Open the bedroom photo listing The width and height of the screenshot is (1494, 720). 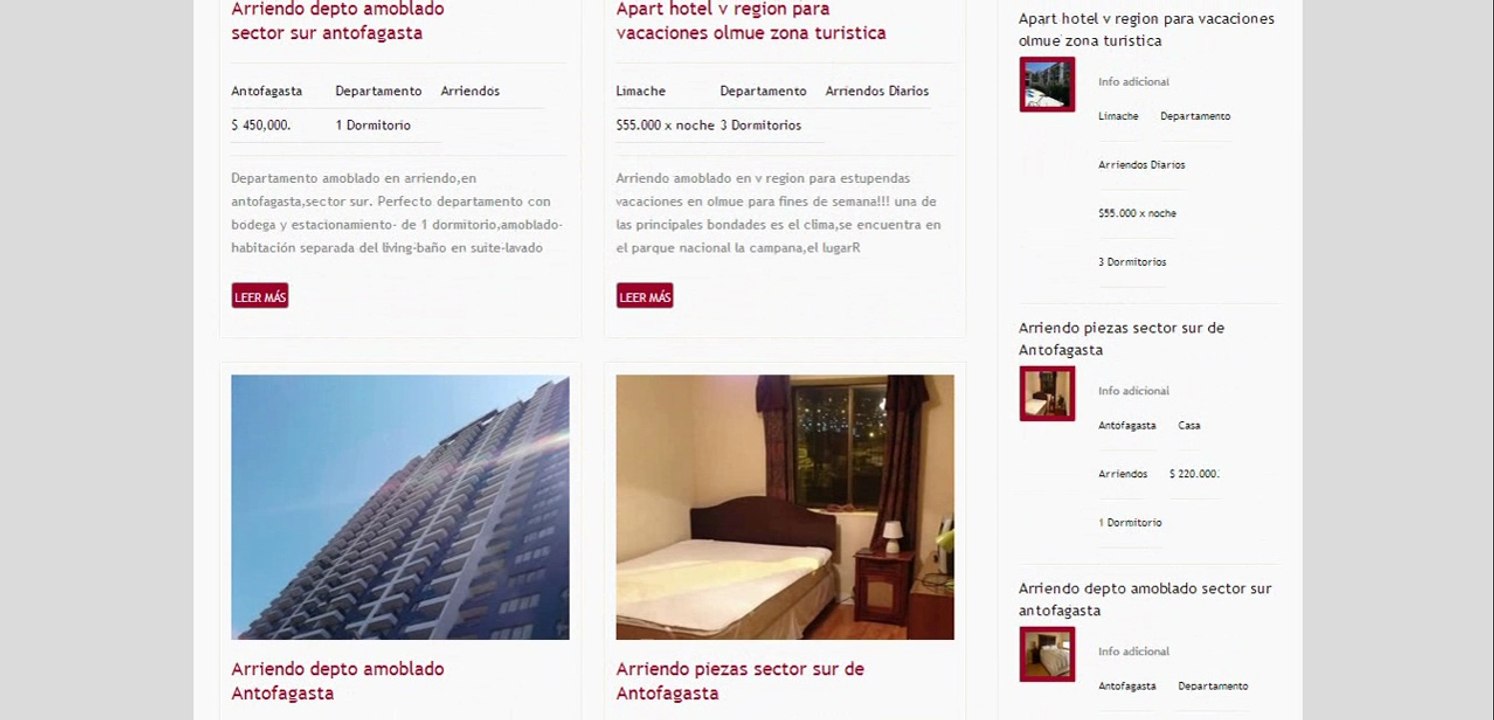coord(785,507)
